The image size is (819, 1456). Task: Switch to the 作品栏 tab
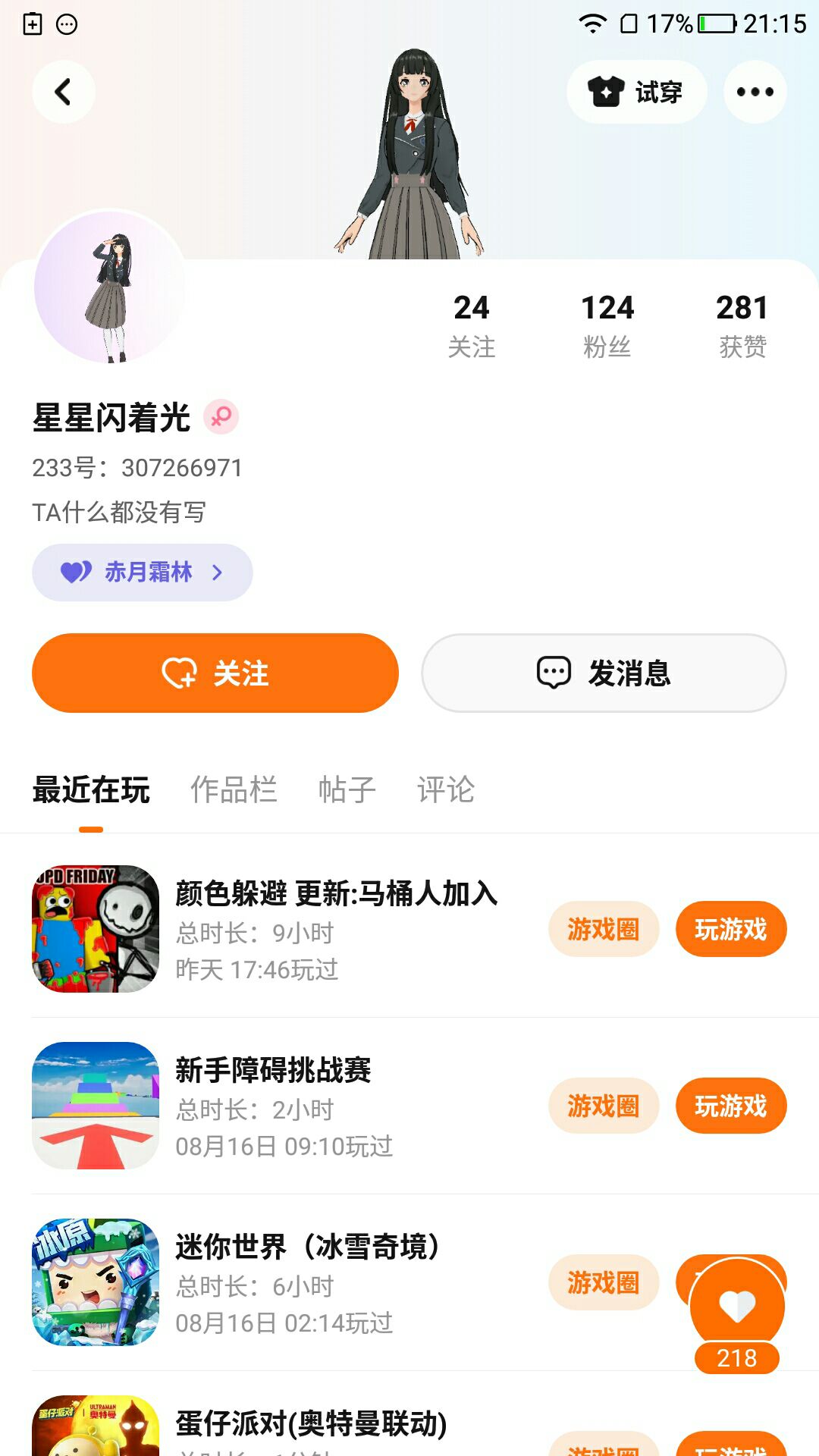point(234,789)
